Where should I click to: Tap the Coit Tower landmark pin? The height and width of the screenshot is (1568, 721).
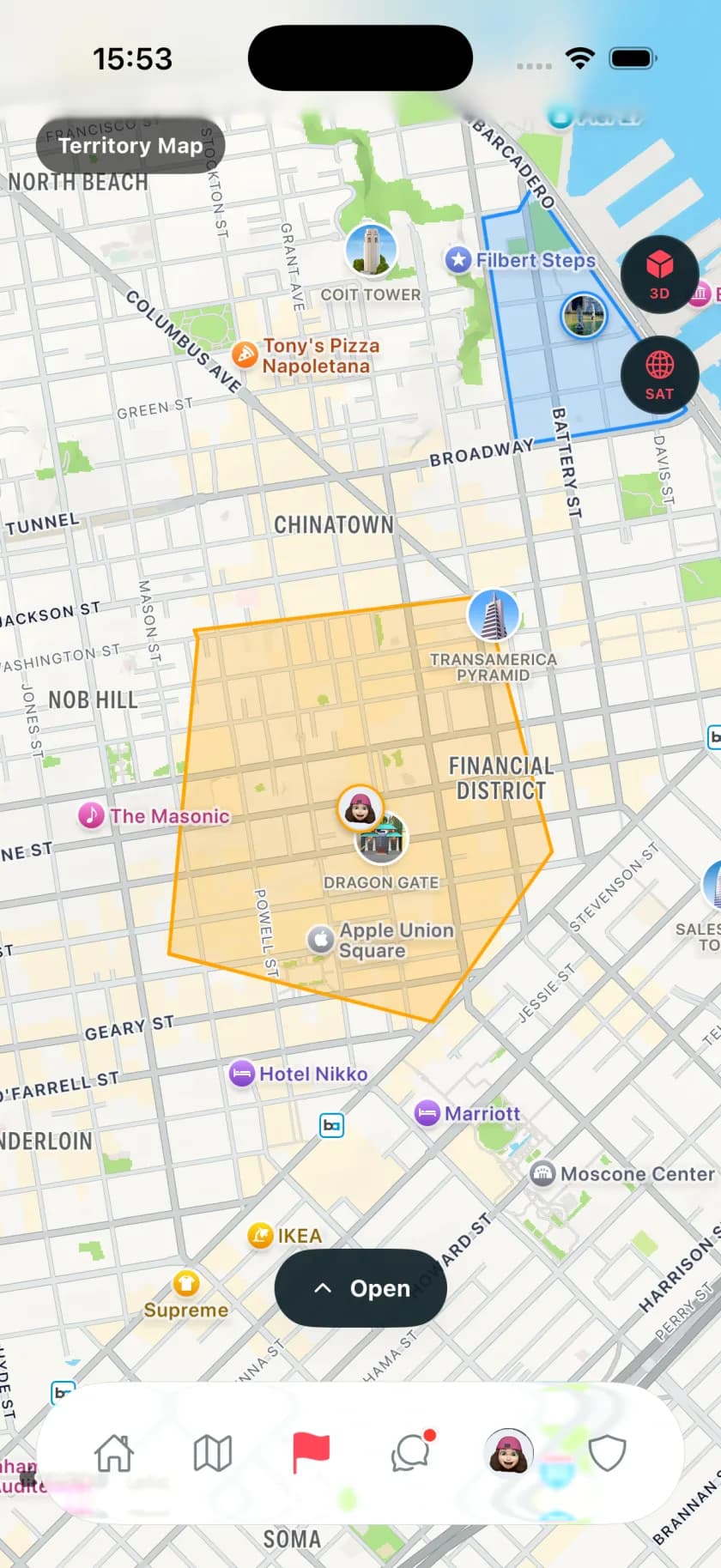tap(371, 250)
